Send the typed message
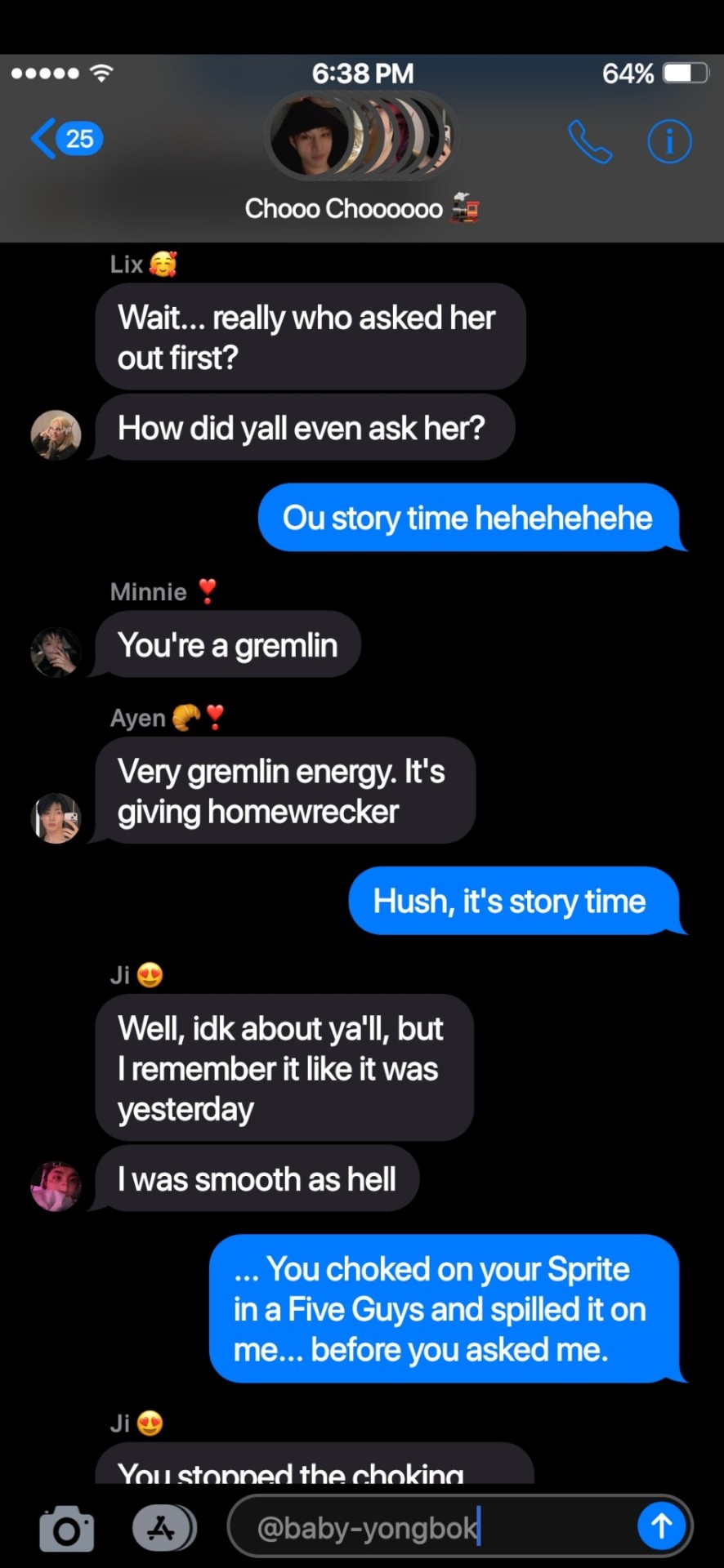This screenshot has width=724, height=1568. click(661, 1526)
